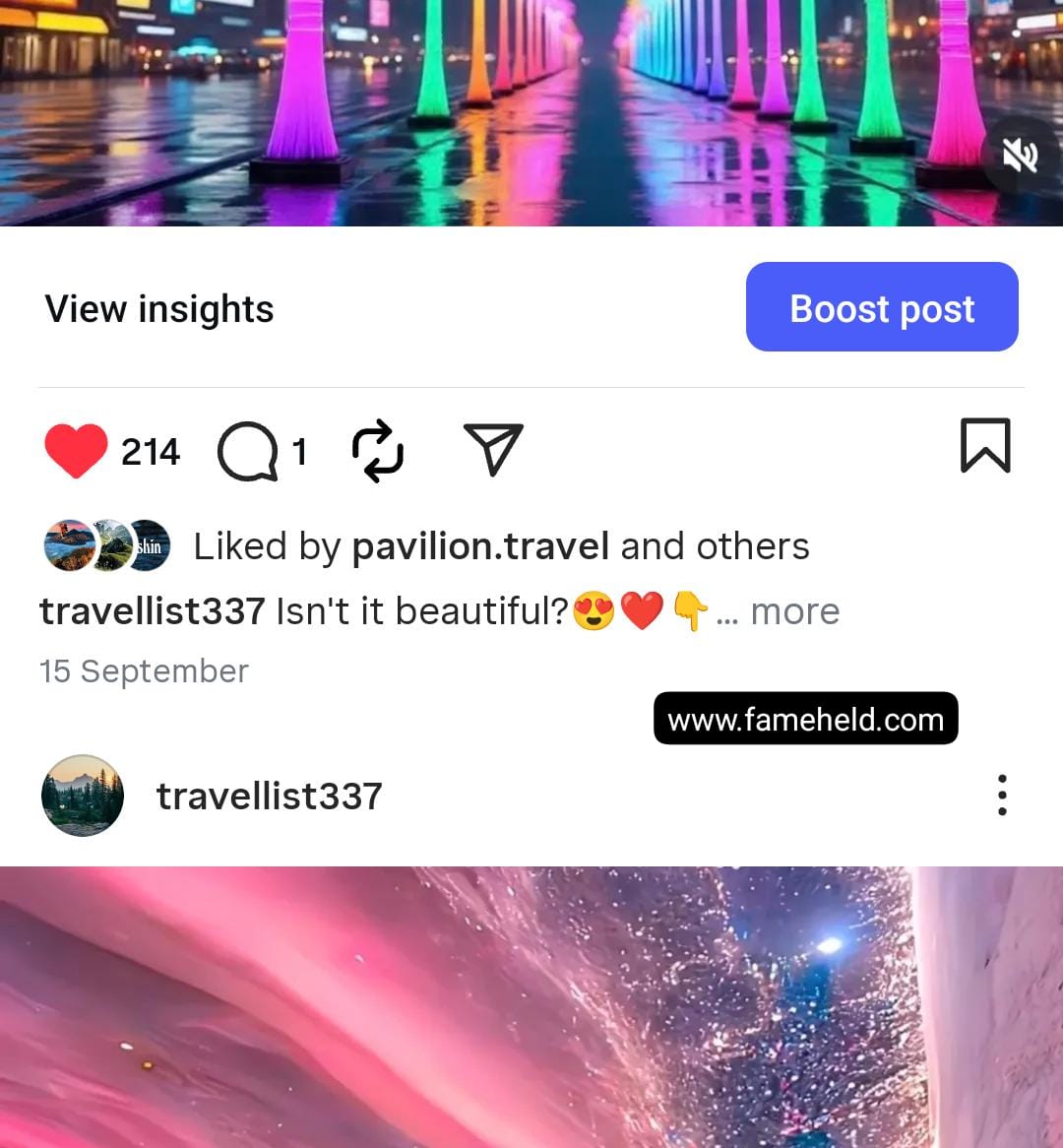The width and height of the screenshot is (1063, 1148).
Task: Open View insights for this post
Action: coord(159,309)
